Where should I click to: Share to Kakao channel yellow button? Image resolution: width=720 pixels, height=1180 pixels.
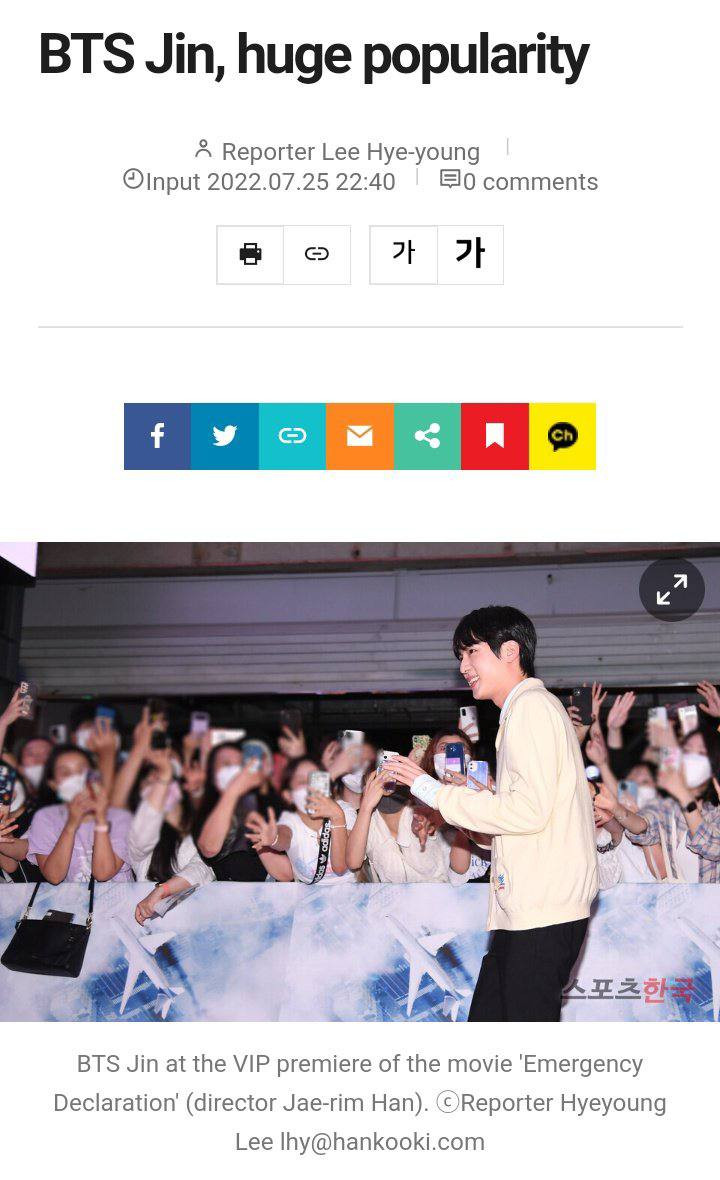pyautogui.click(x=562, y=436)
